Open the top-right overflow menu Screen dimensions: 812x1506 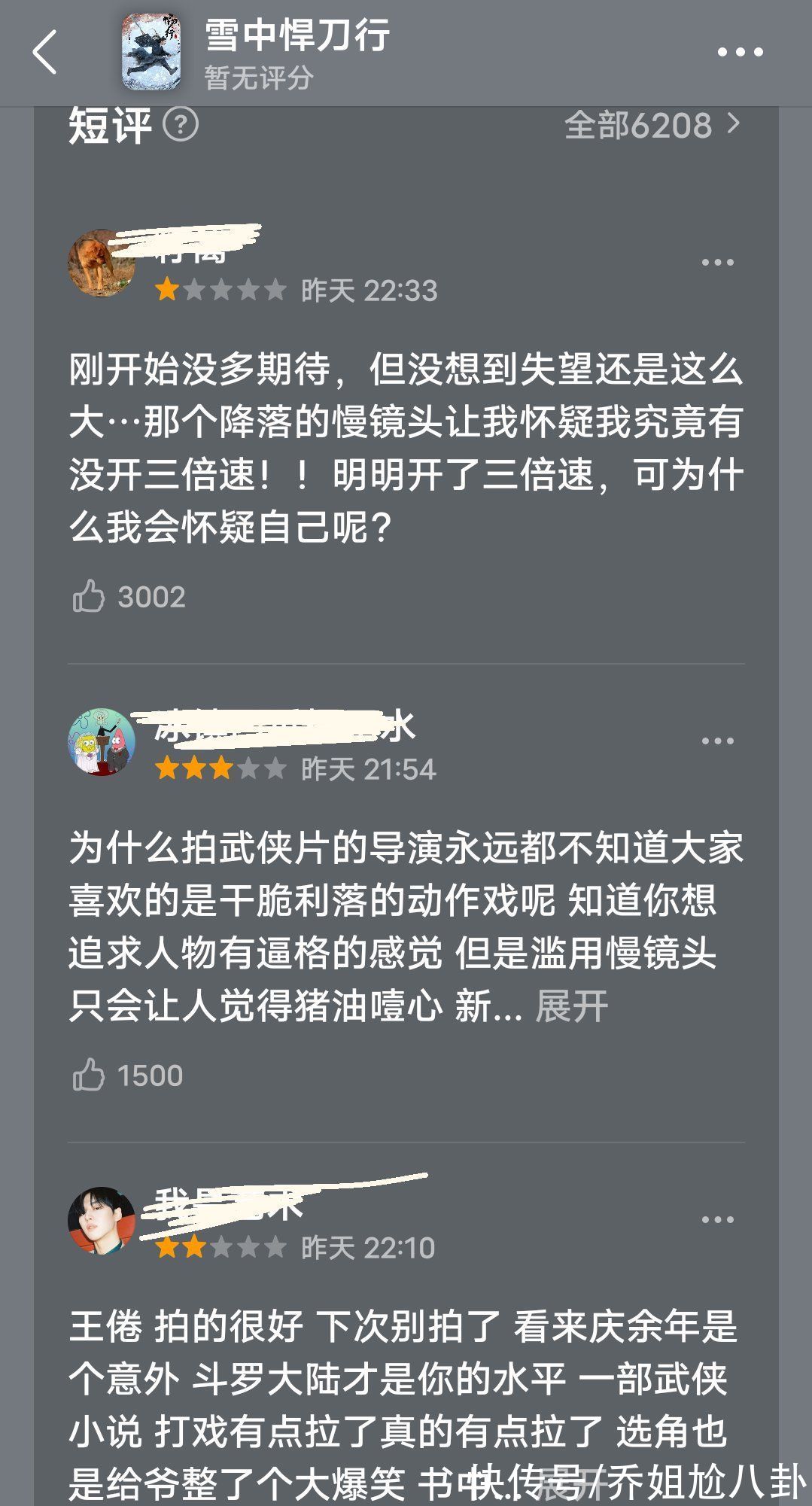click(x=740, y=52)
